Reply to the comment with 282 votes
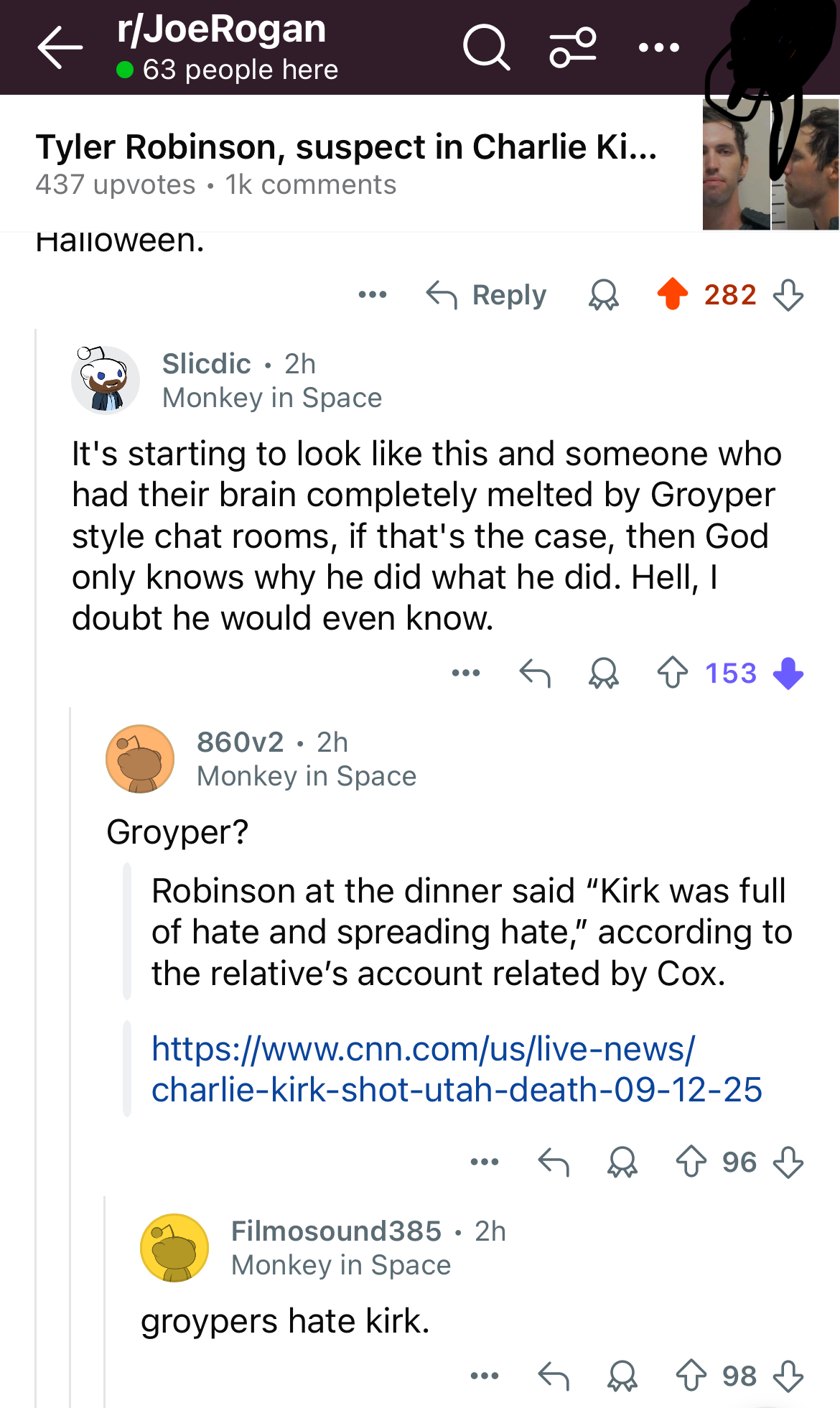Image resolution: width=840 pixels, height=1408 pixels. tap(487, 294)
